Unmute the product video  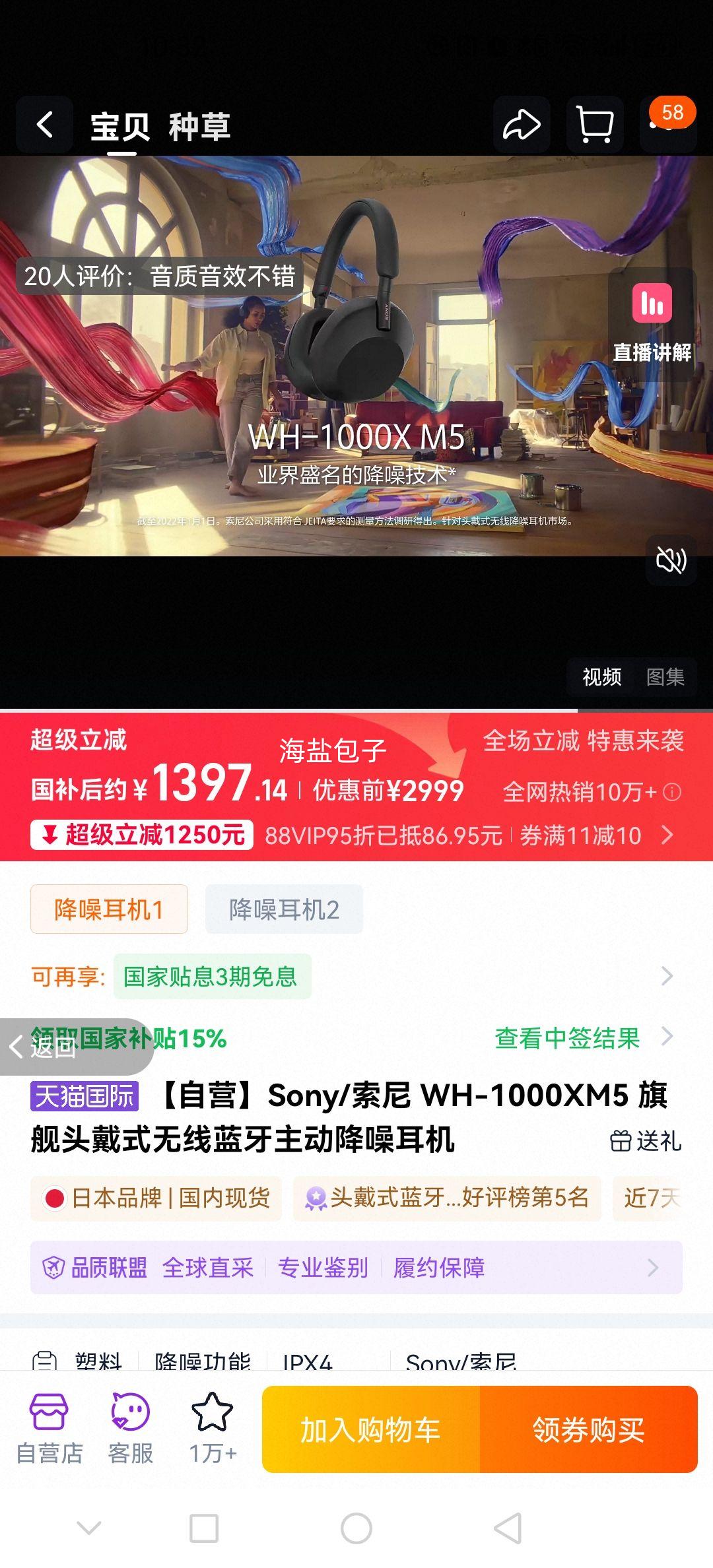coord(670,560)
